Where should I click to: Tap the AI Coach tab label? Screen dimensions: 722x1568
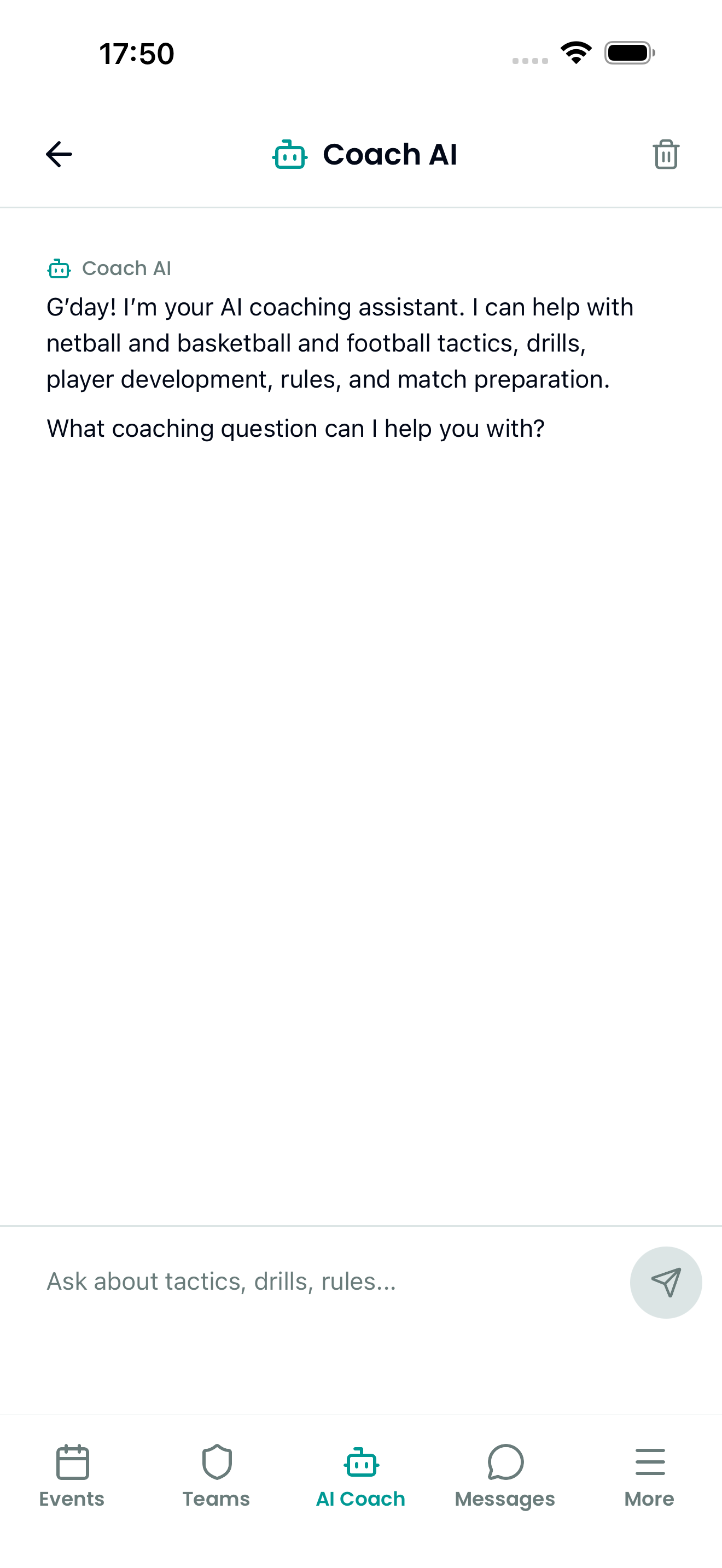[x=360, y=1499]
